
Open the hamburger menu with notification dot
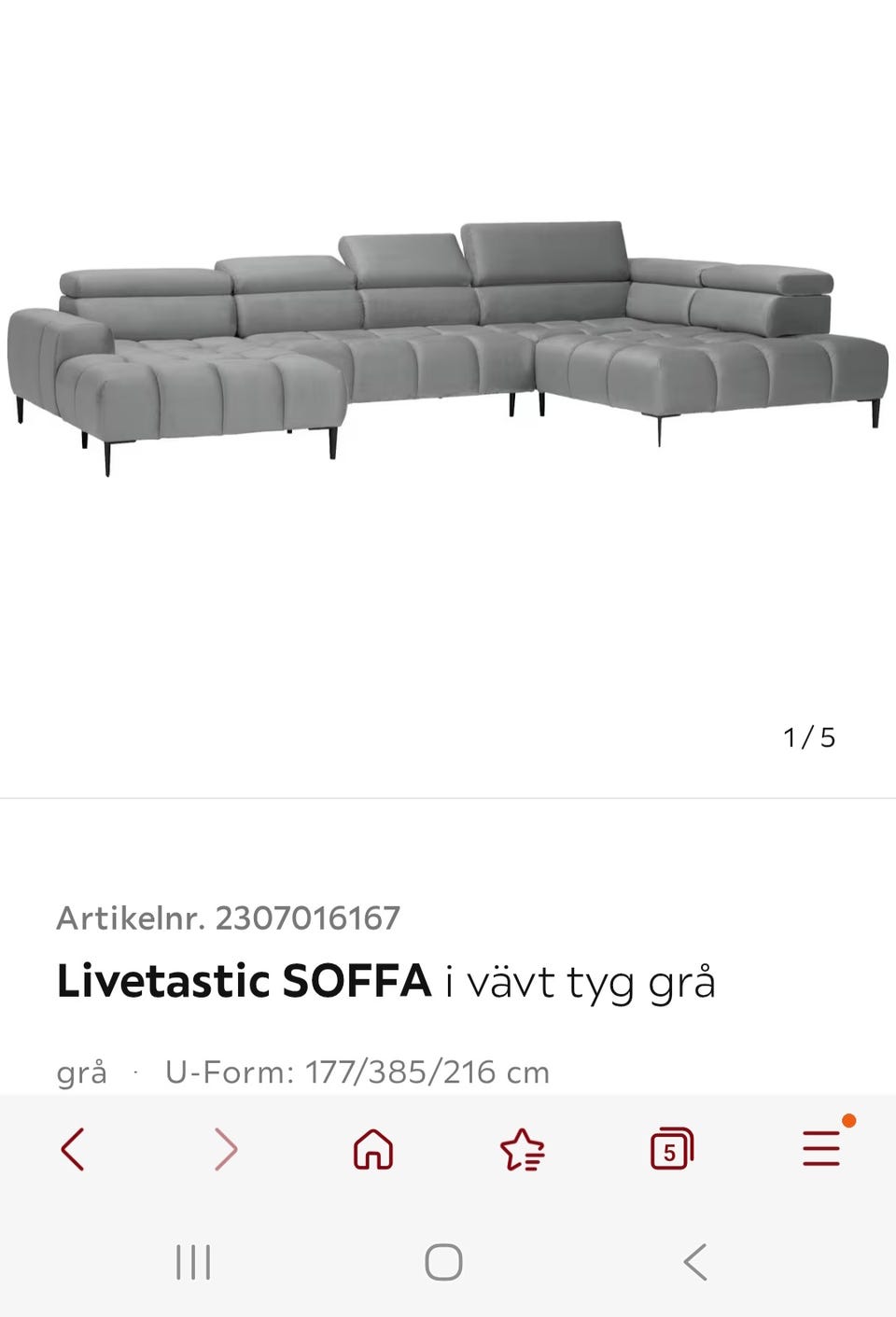point(819,1151)
